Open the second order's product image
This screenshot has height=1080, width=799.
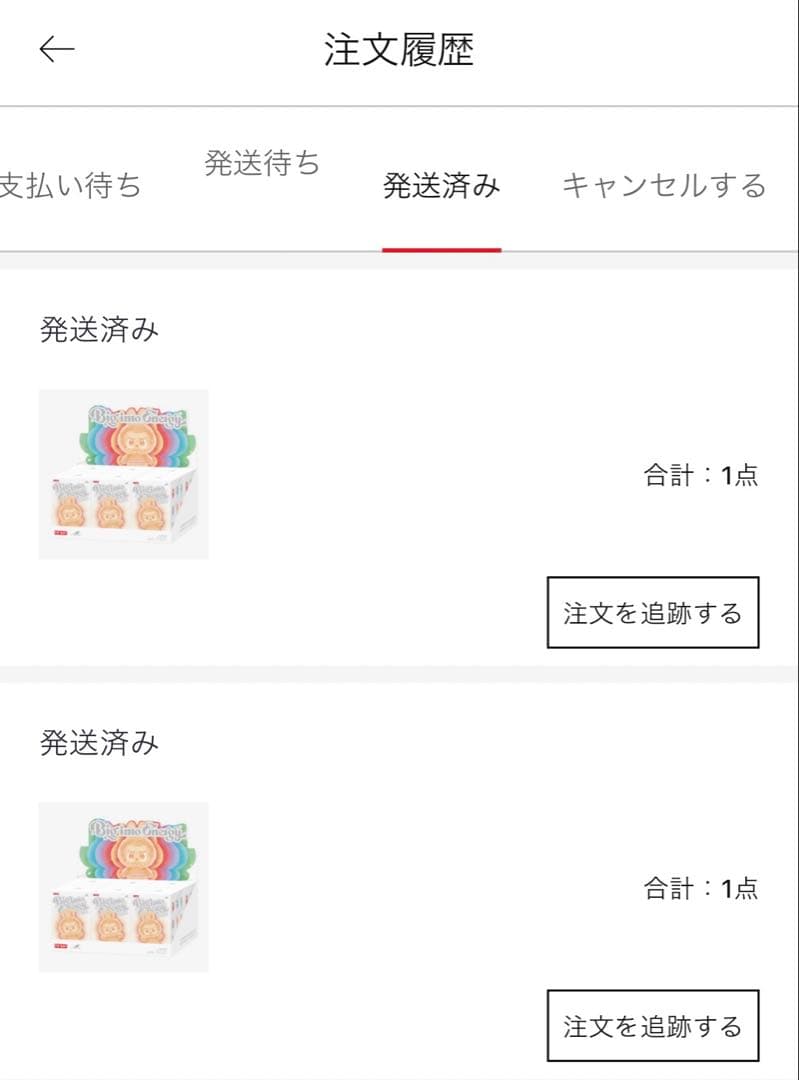point(123,887)
